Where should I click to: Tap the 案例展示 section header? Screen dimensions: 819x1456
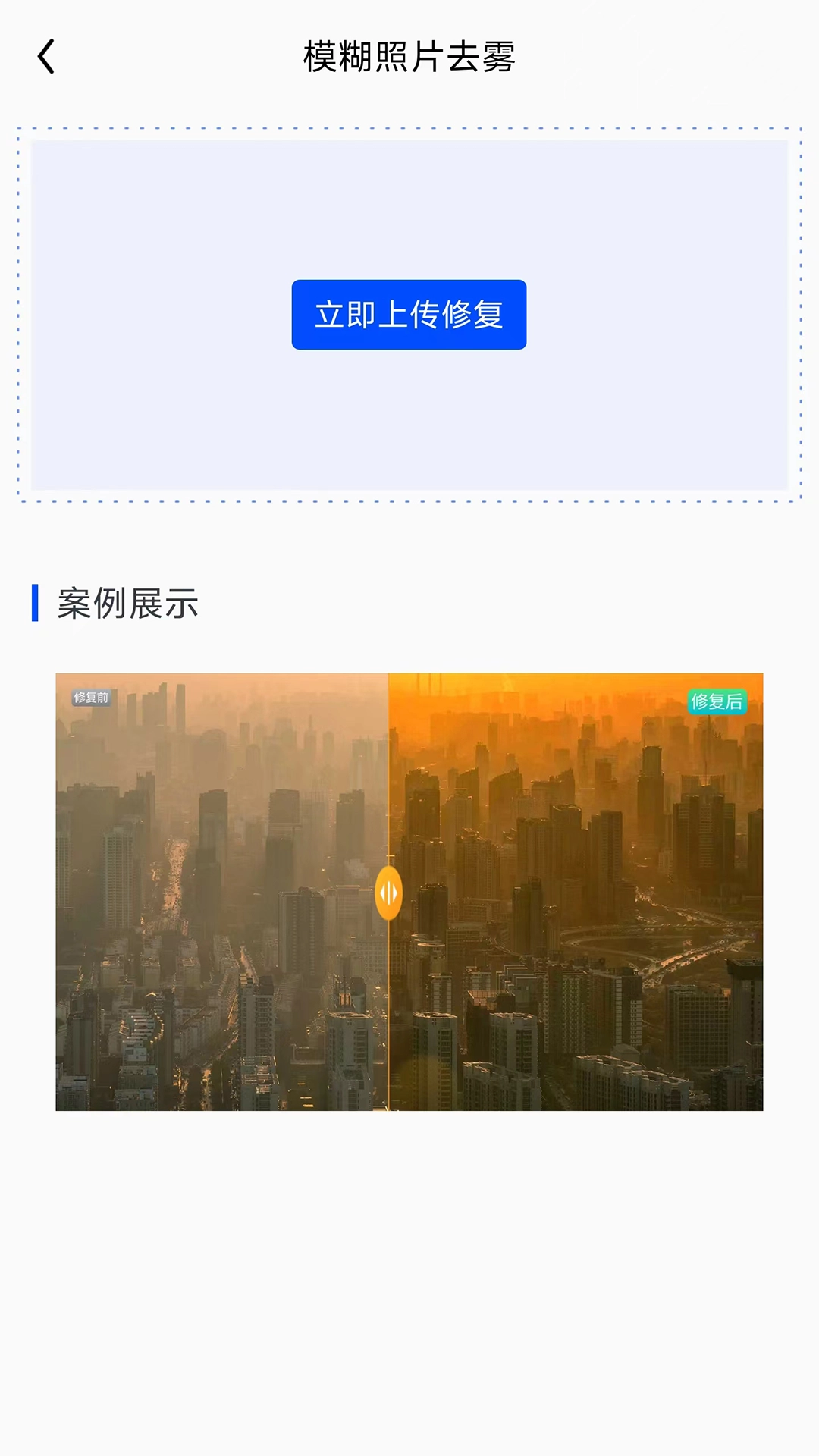tap(127, 603)
